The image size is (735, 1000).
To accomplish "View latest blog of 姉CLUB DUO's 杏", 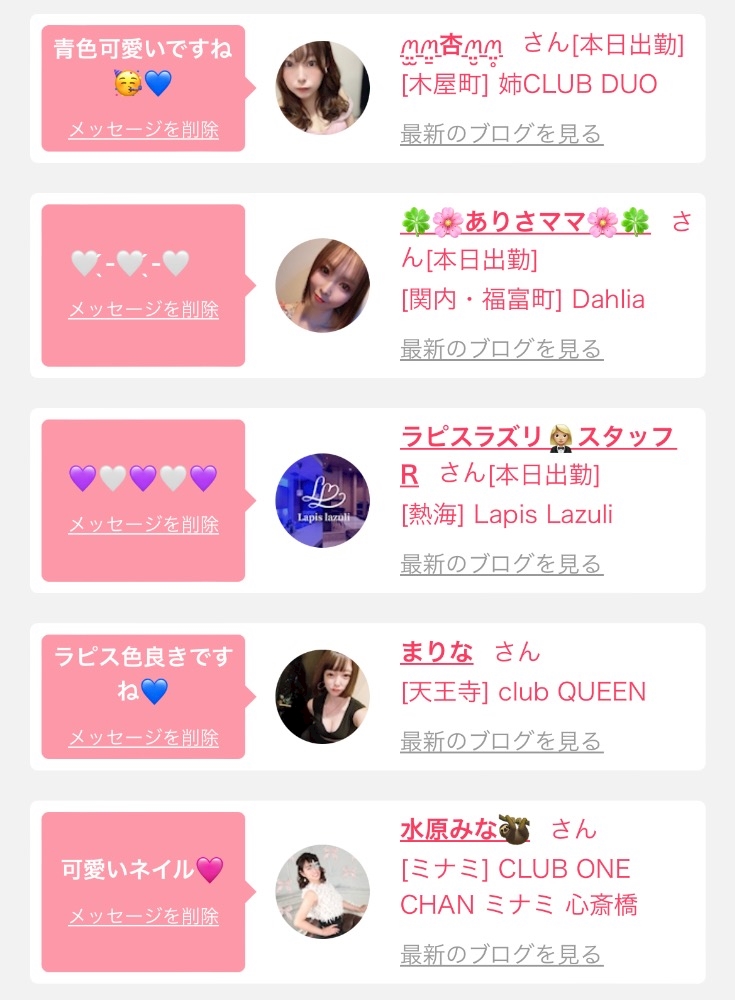I will pyautogui.click(x=501, y=134).
